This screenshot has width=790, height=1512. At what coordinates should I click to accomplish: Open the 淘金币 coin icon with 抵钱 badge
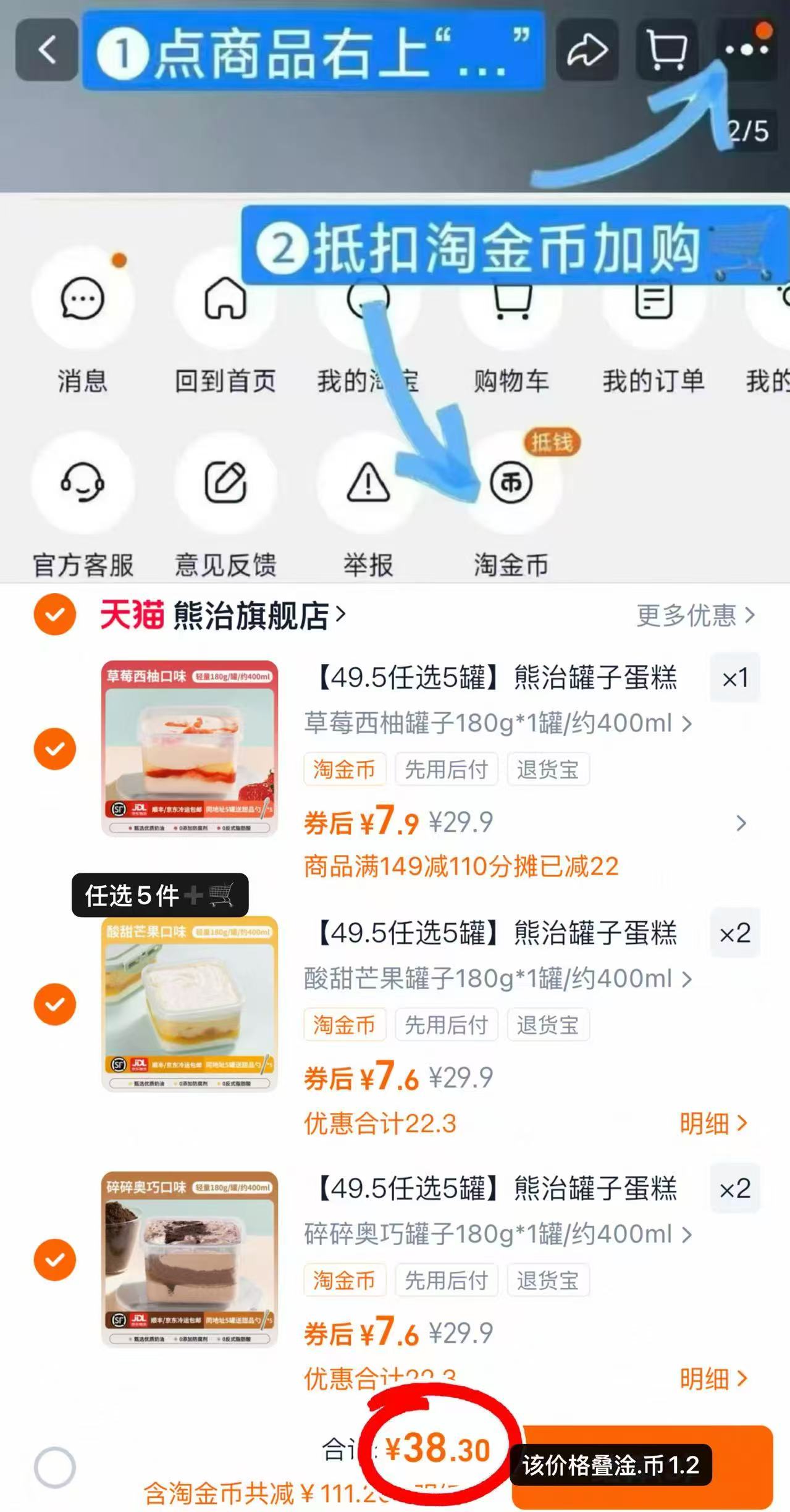tap(511, 485)
